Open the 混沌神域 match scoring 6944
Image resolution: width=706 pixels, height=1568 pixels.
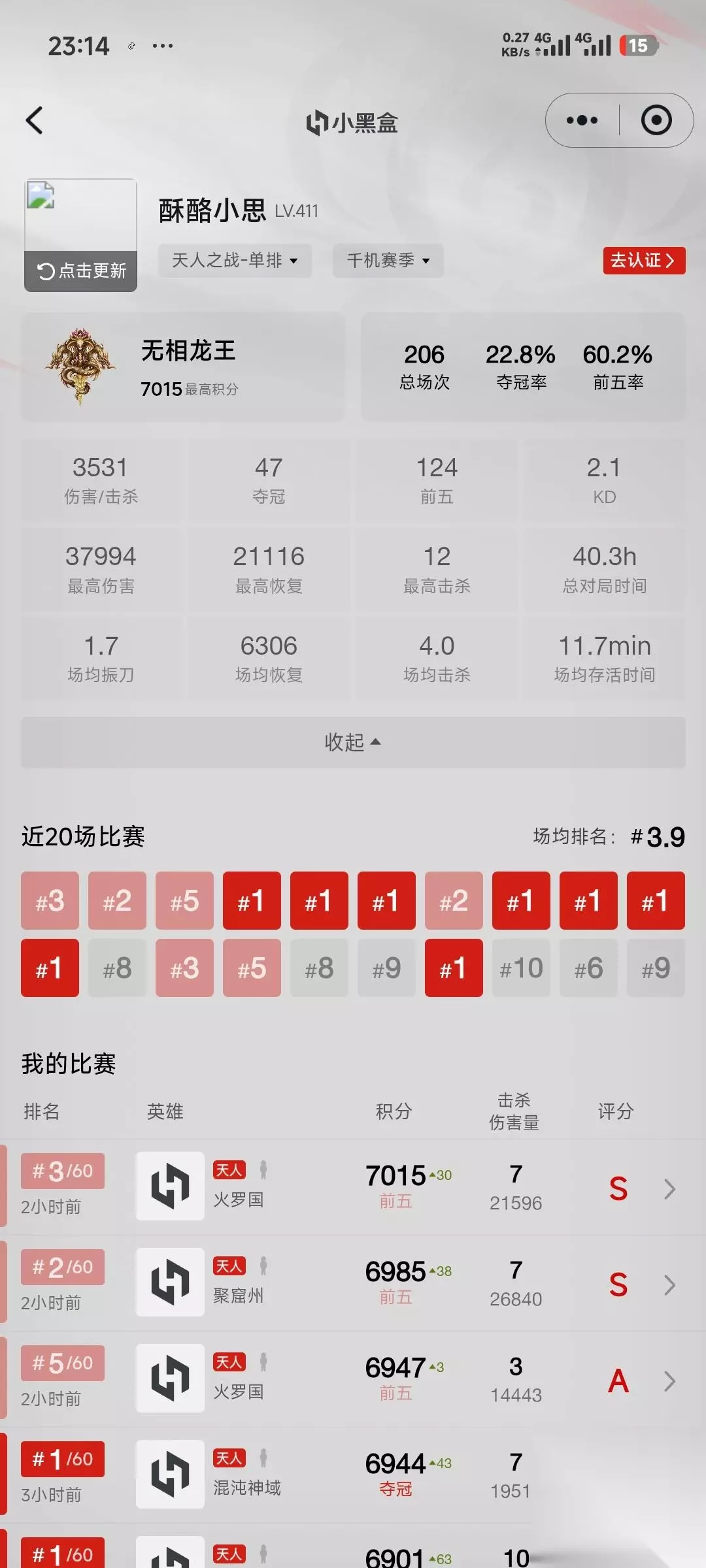353,1476
